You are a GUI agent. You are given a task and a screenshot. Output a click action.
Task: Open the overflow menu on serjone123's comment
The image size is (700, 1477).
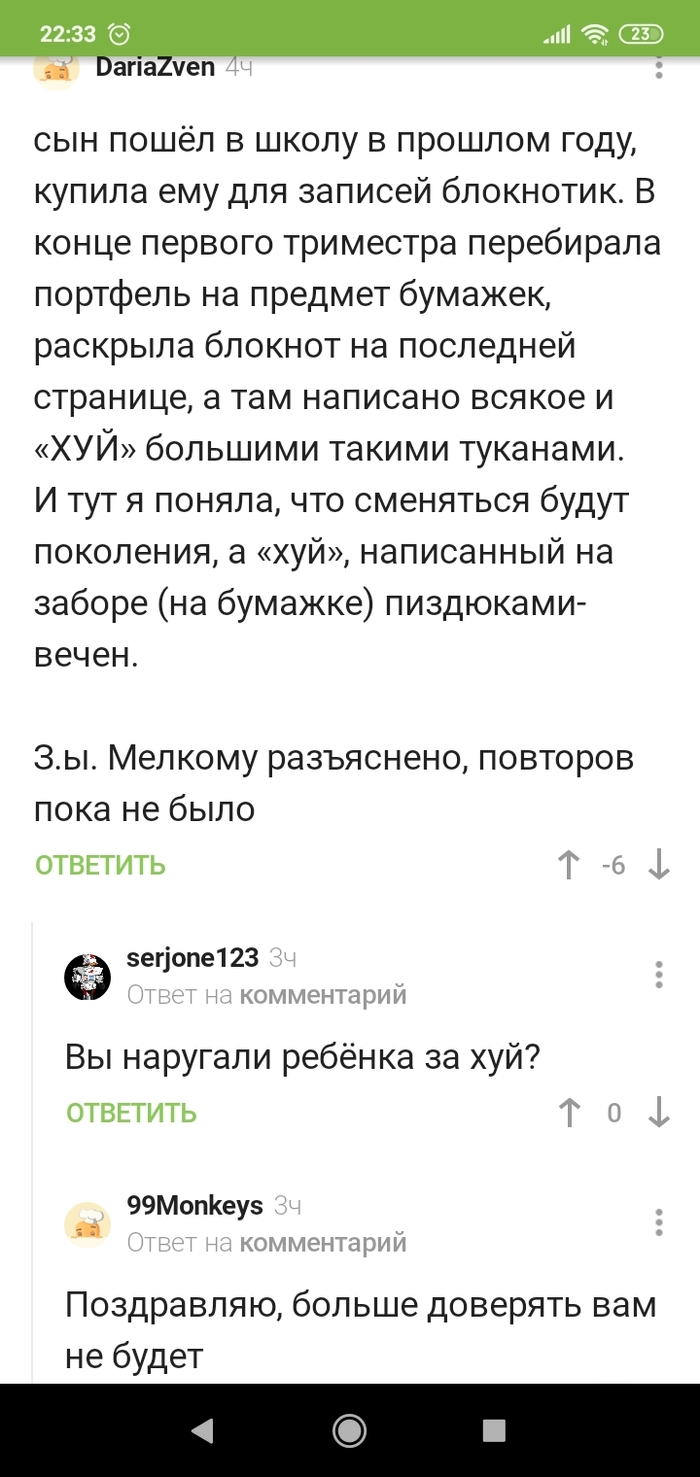pyautogui.click(x=658, y=975)
